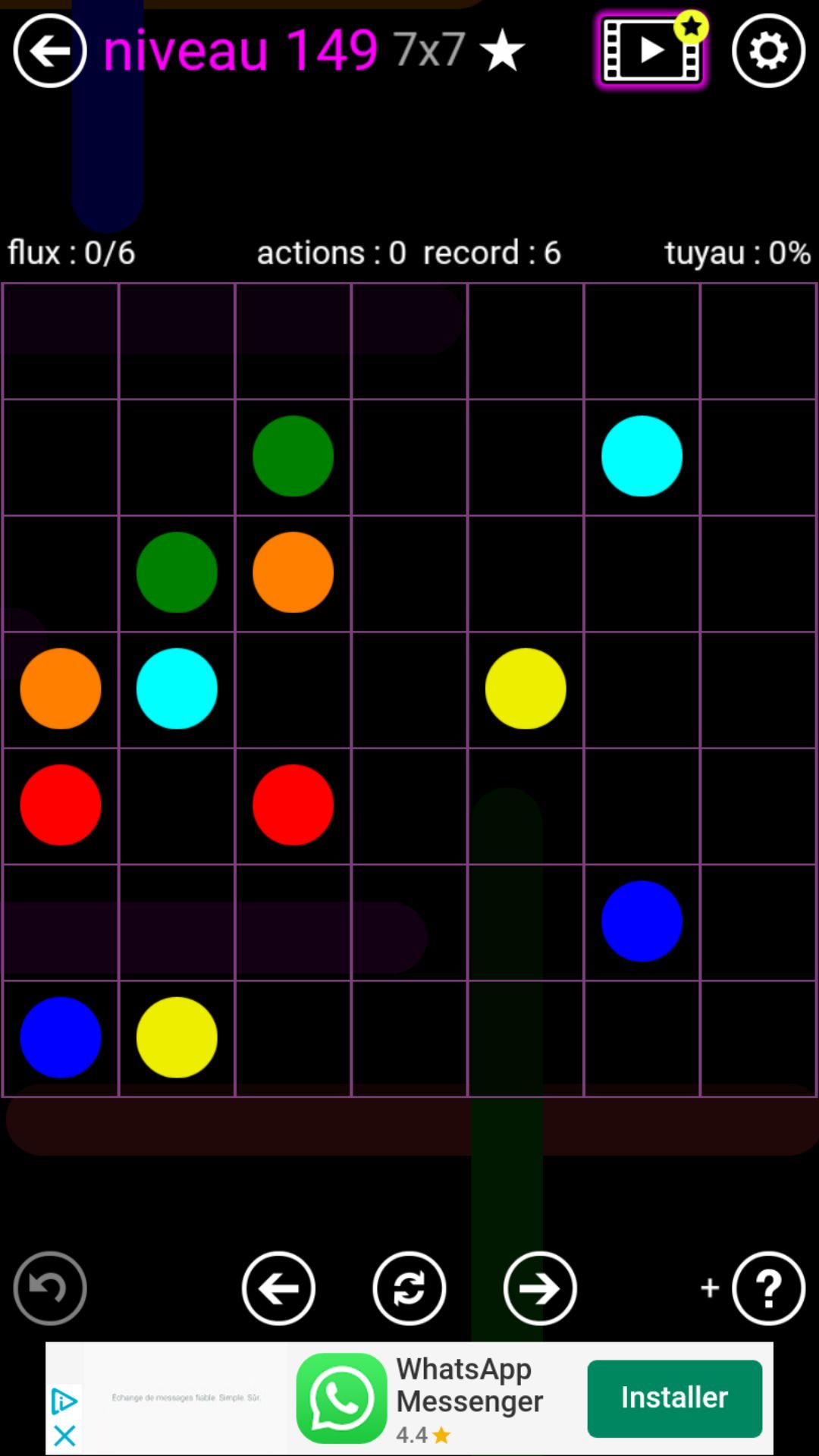Go to the previous level
819x1456 pixels.
pyautogui.click(x=278, y=1288)
